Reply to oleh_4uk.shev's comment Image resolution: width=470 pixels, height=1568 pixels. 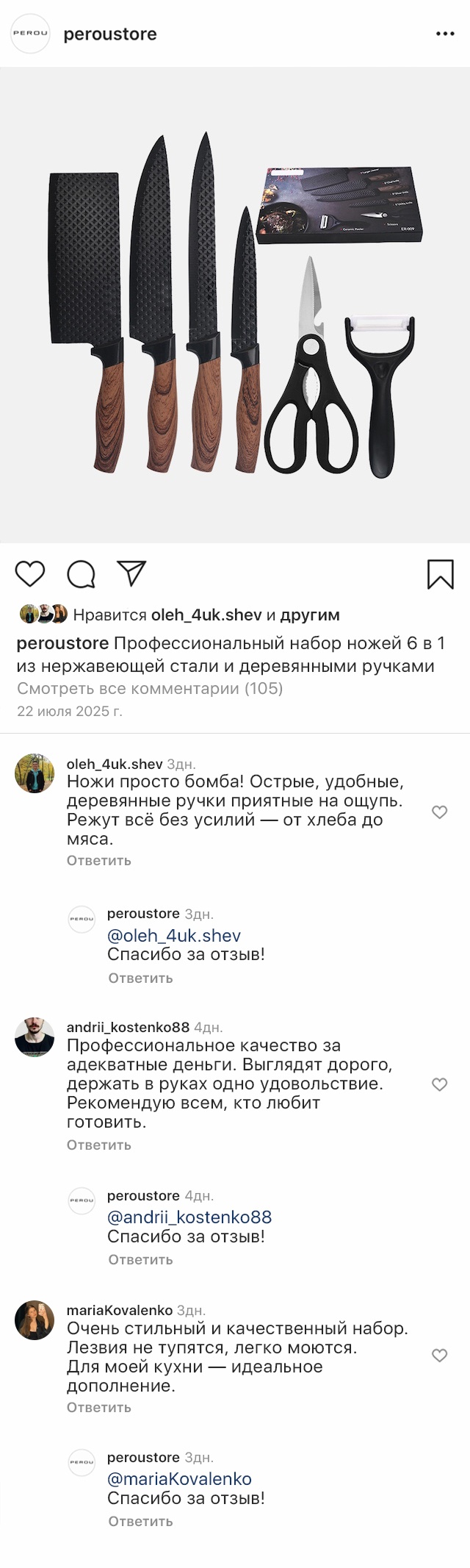click(98, 860)
